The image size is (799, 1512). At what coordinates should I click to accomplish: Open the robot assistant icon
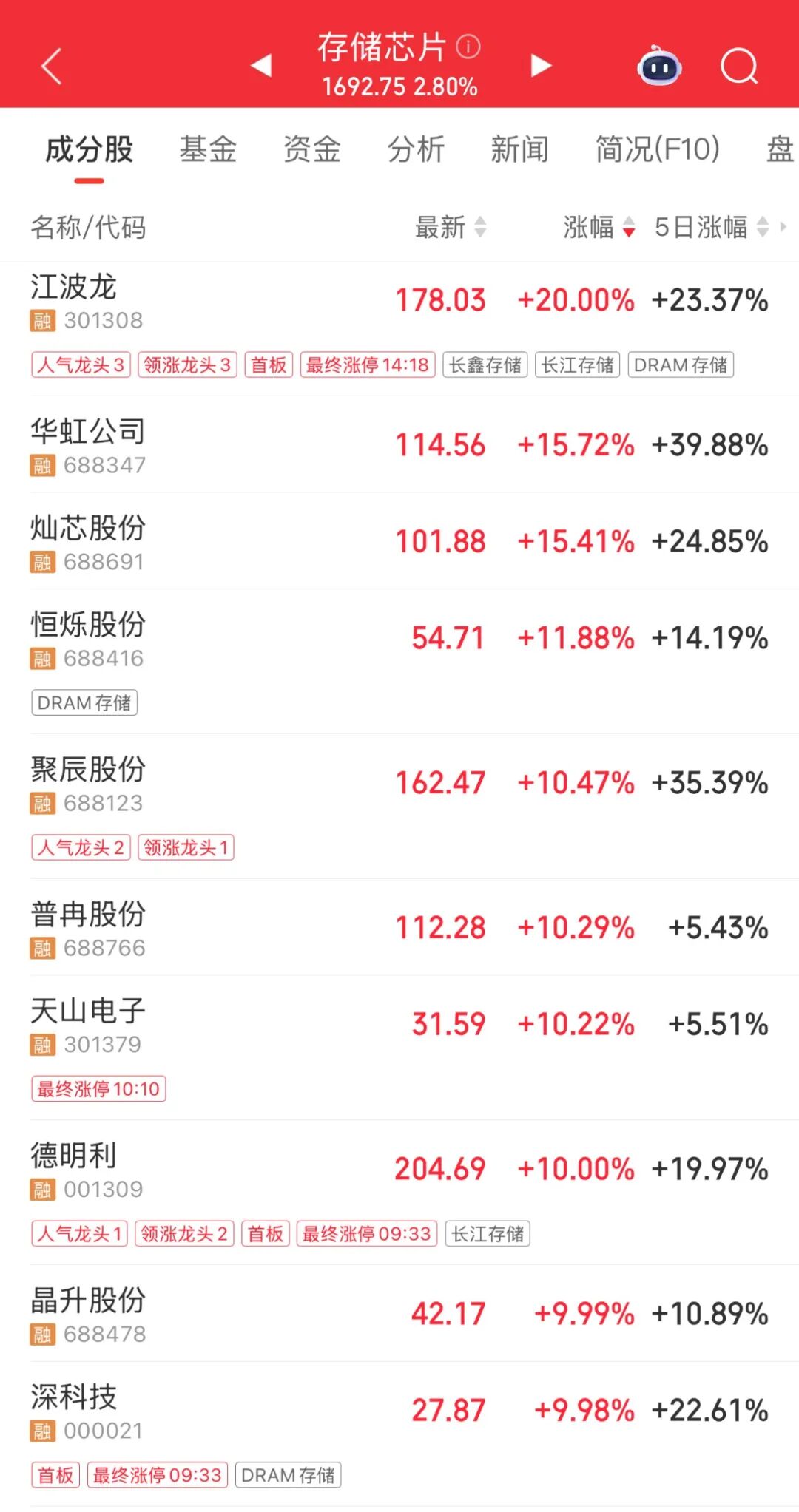(659, 66)
